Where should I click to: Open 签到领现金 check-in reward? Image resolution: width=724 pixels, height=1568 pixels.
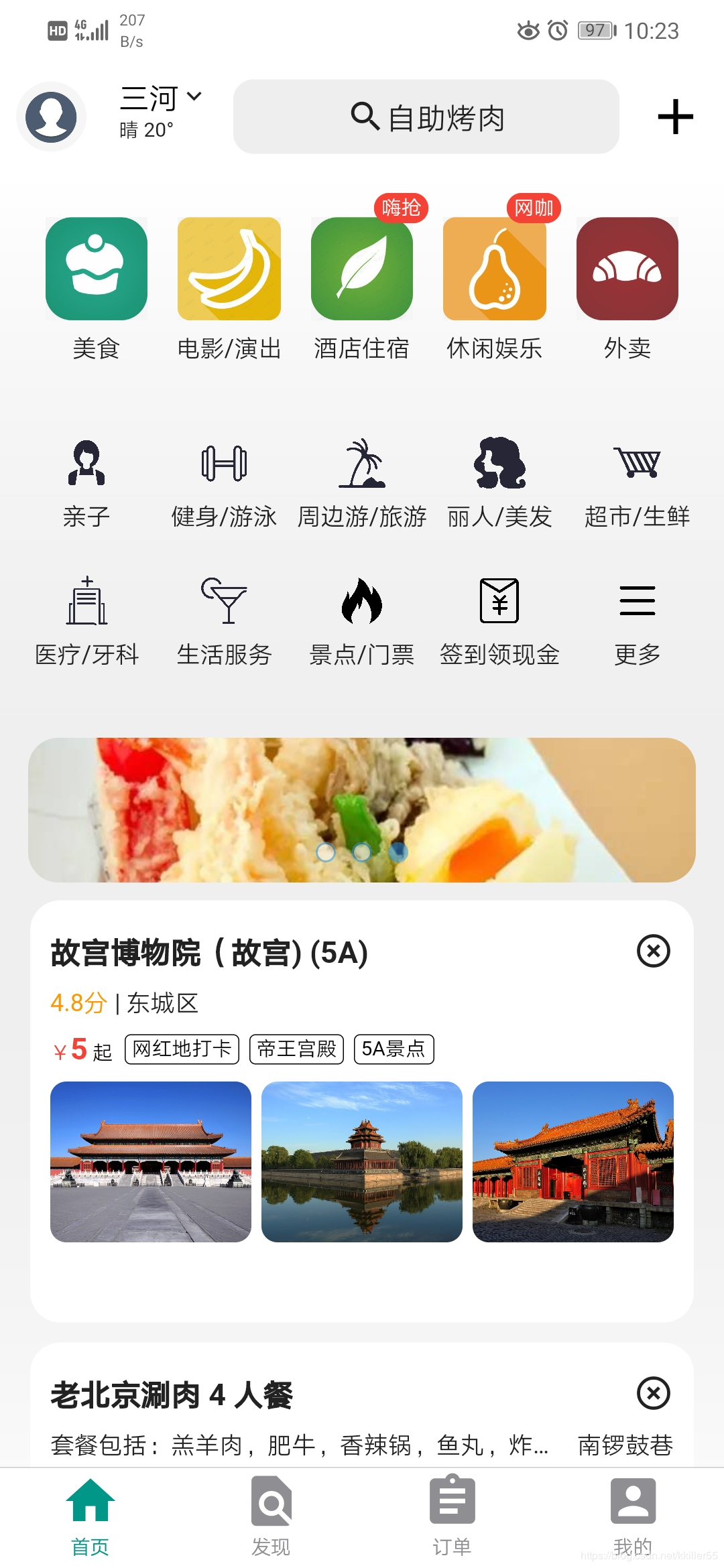(499, 620)
